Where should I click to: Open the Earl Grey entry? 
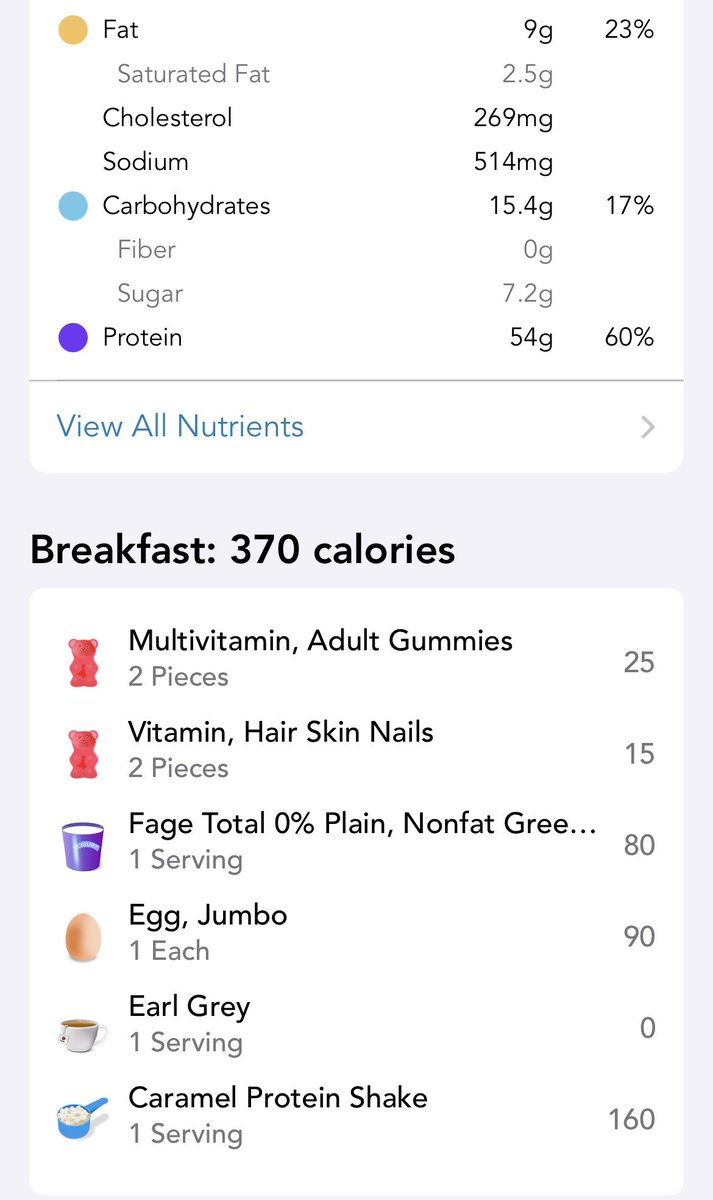(x=356, y=1026)
